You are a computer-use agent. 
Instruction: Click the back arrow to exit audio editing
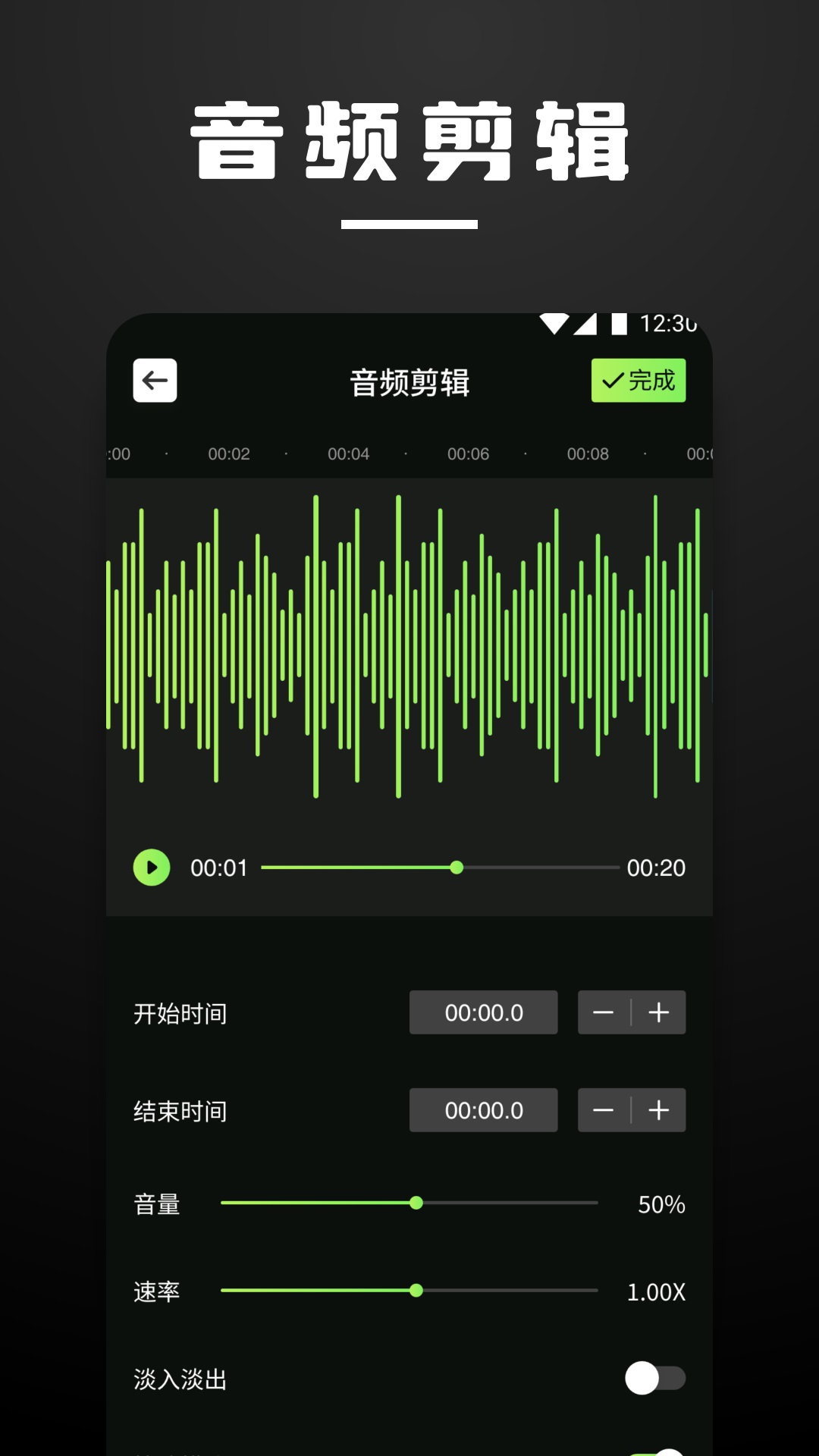154,381
